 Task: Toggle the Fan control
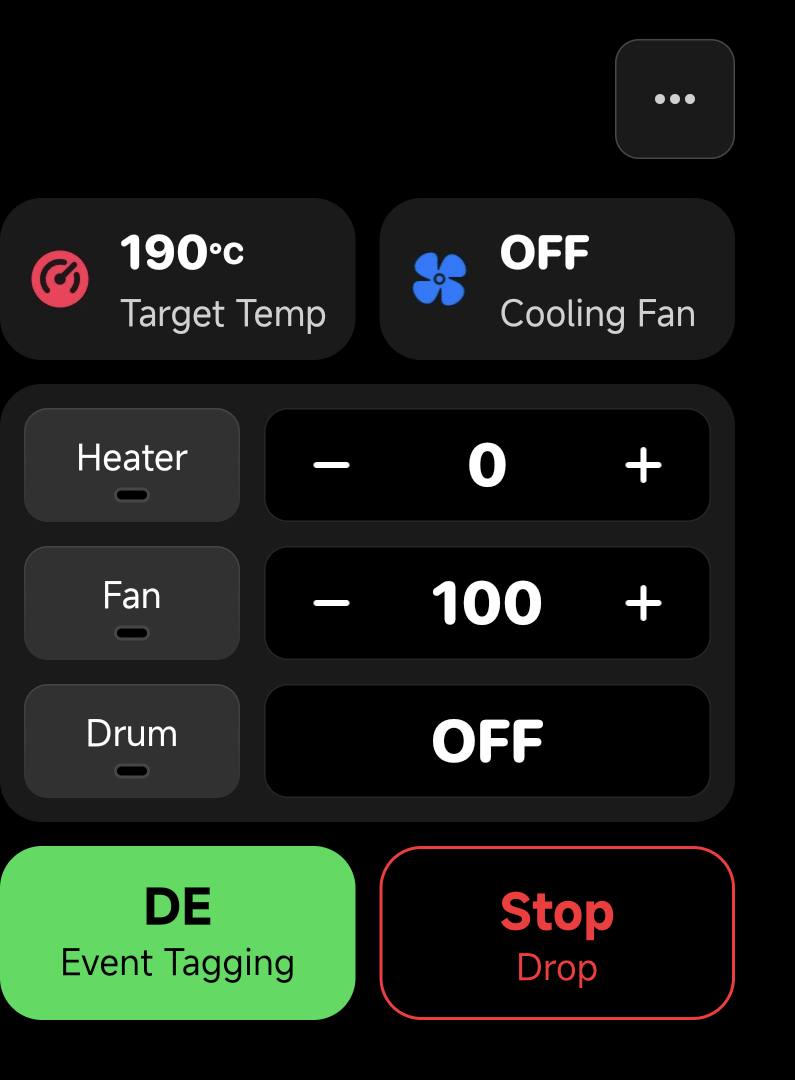[x=131, y=603]
